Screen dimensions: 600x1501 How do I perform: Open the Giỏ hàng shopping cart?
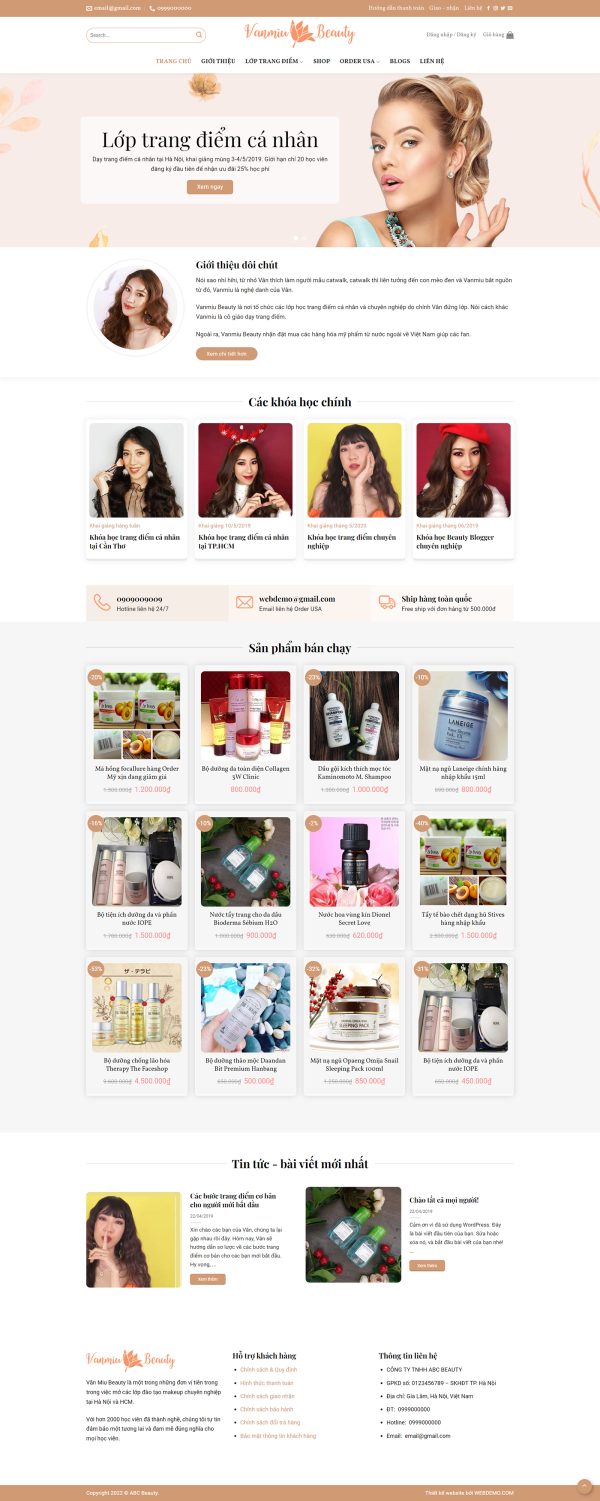point(497,35)
